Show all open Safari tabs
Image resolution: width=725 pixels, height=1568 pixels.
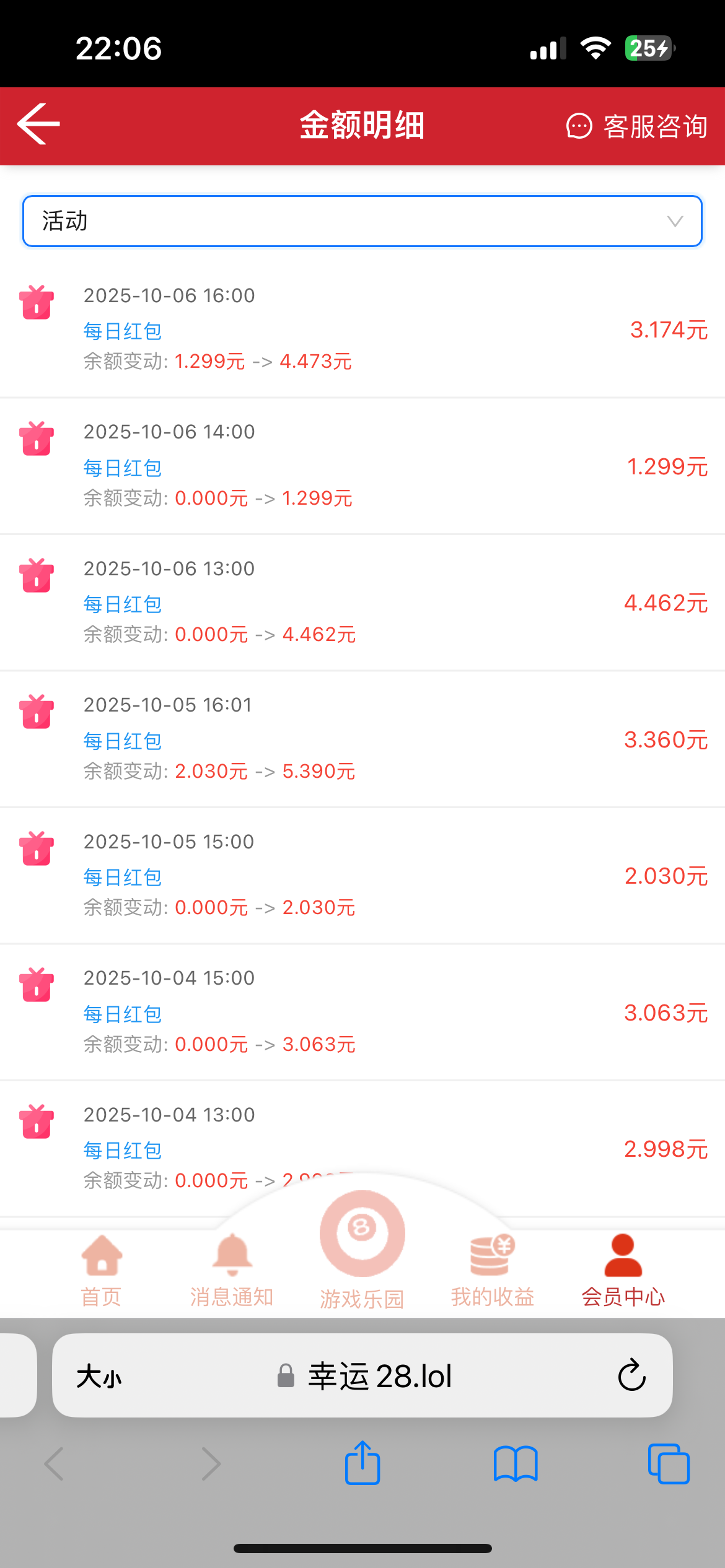pos(669,1464)
